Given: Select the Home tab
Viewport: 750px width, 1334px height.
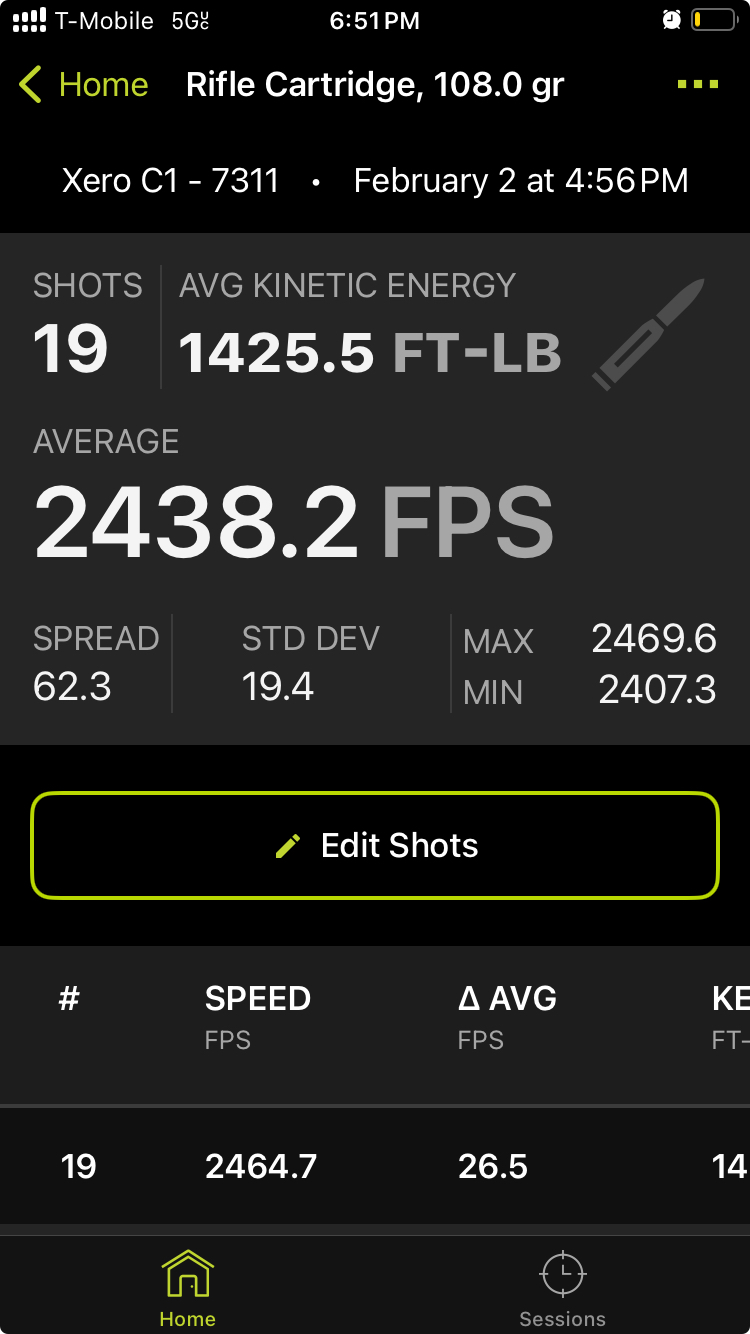Looking at the screenshot, I should coord(187,1290).
